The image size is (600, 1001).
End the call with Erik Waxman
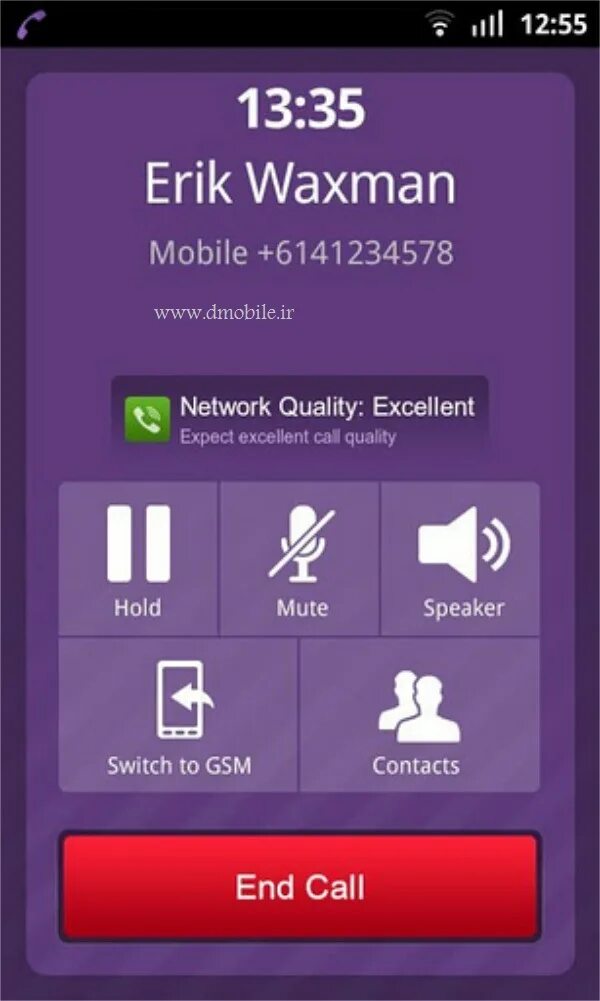coord(300,886)
